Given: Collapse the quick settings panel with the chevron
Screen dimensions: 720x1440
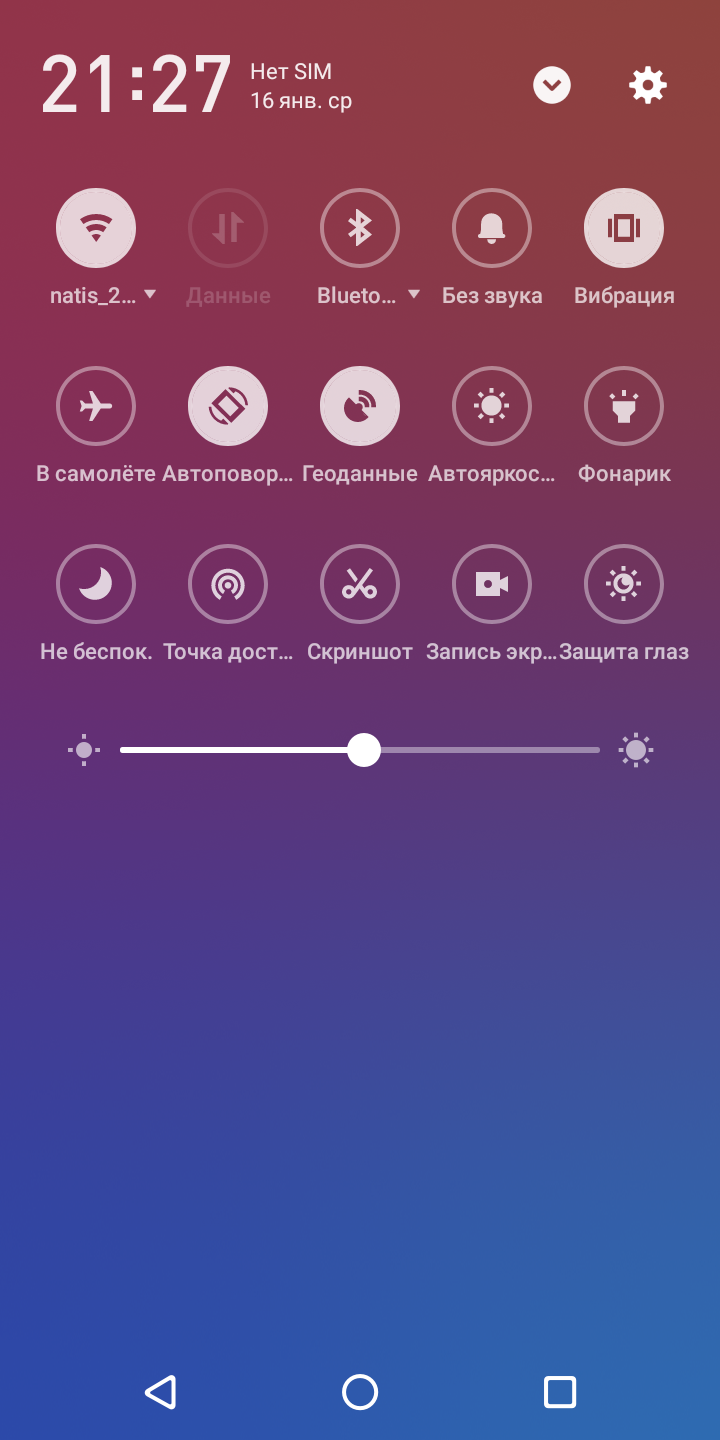Looking at the screenshot, I should tap(552, 86).
